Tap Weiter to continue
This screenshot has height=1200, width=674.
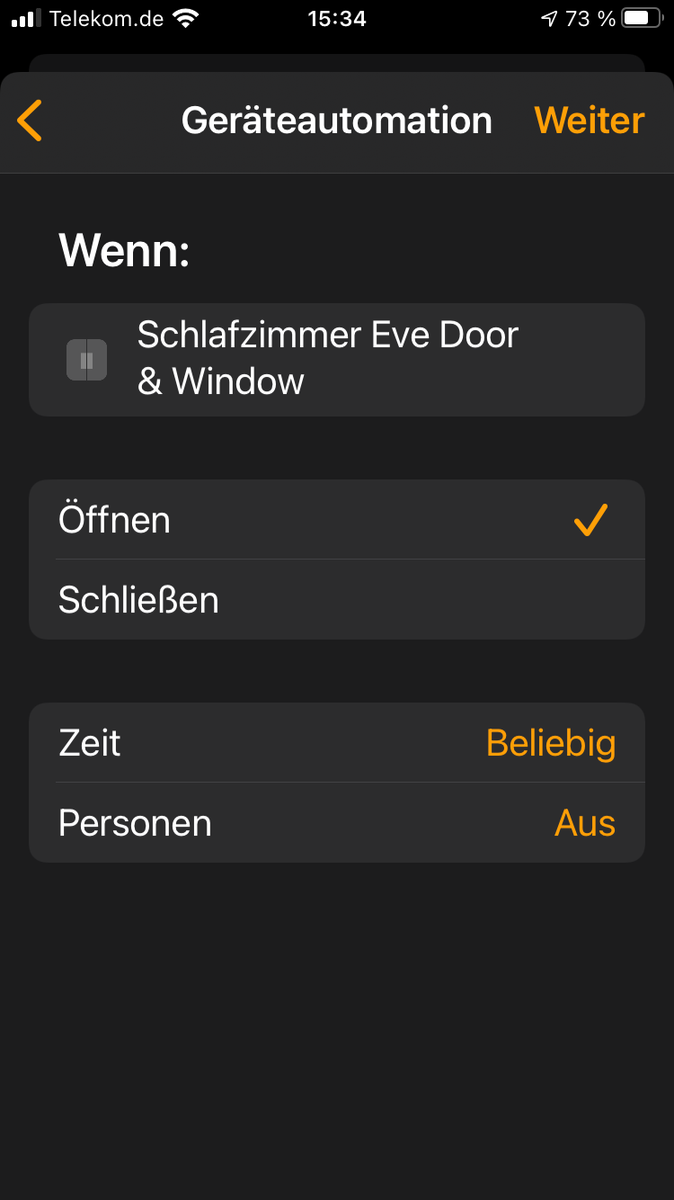pyautogui.click(x=589, y=121)
